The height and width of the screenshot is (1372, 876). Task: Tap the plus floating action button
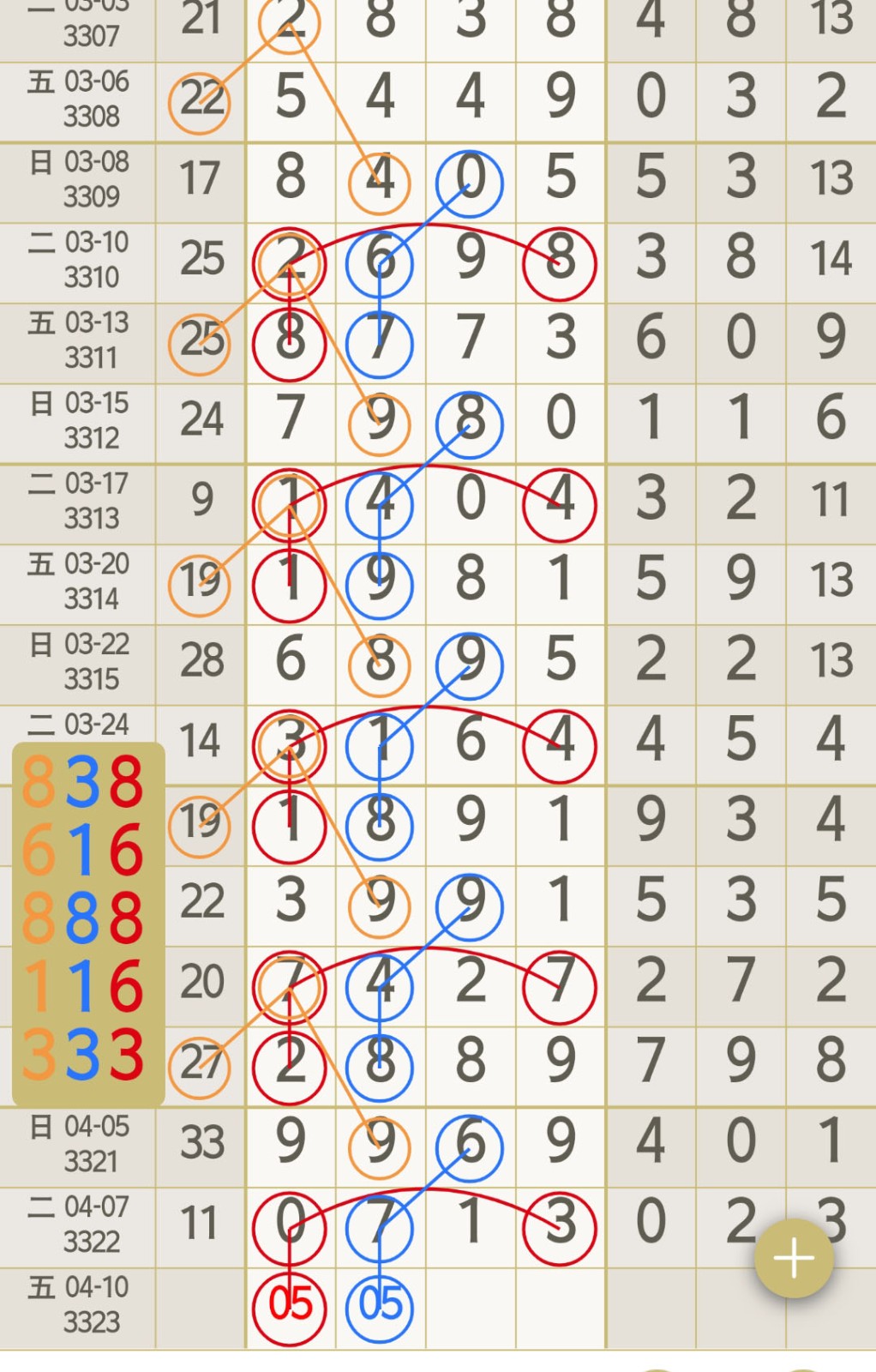(x=794, y=1258)
